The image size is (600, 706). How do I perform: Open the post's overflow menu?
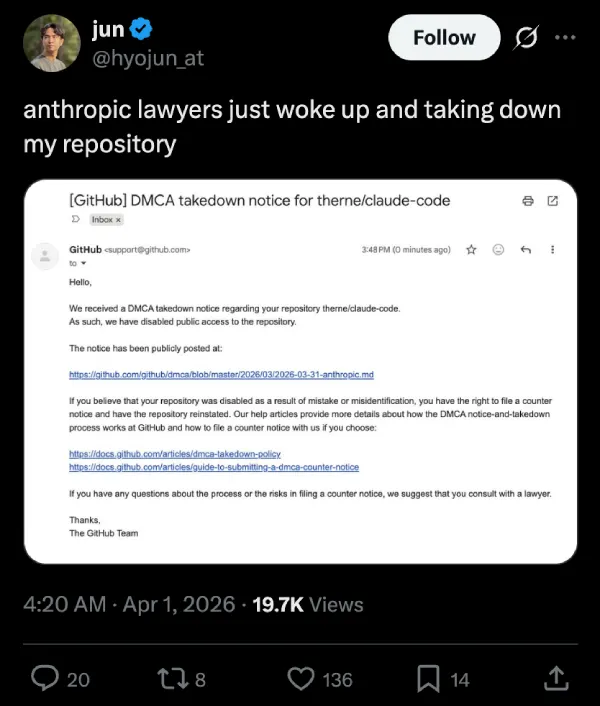coord(566,38)
